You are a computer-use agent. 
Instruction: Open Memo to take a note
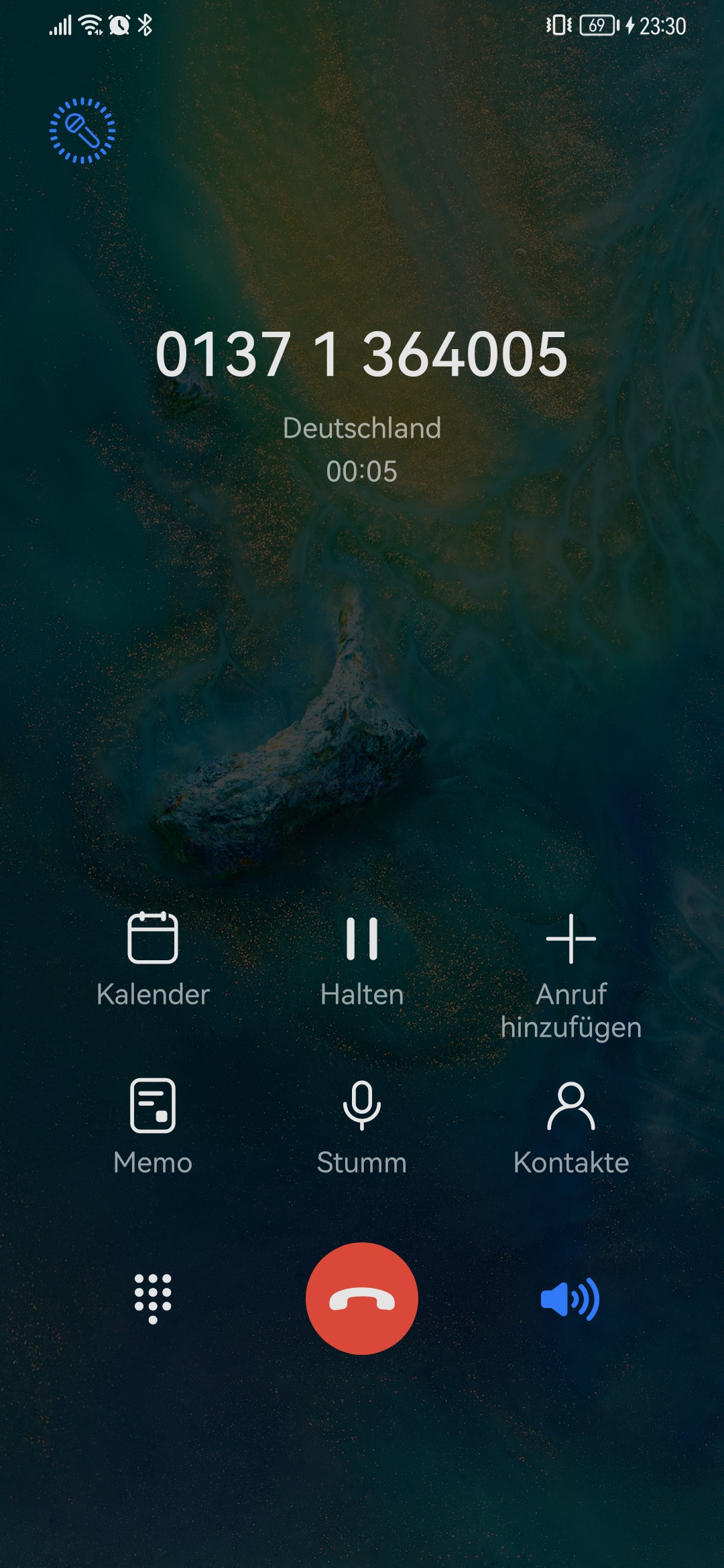(x=153, y=1126)
